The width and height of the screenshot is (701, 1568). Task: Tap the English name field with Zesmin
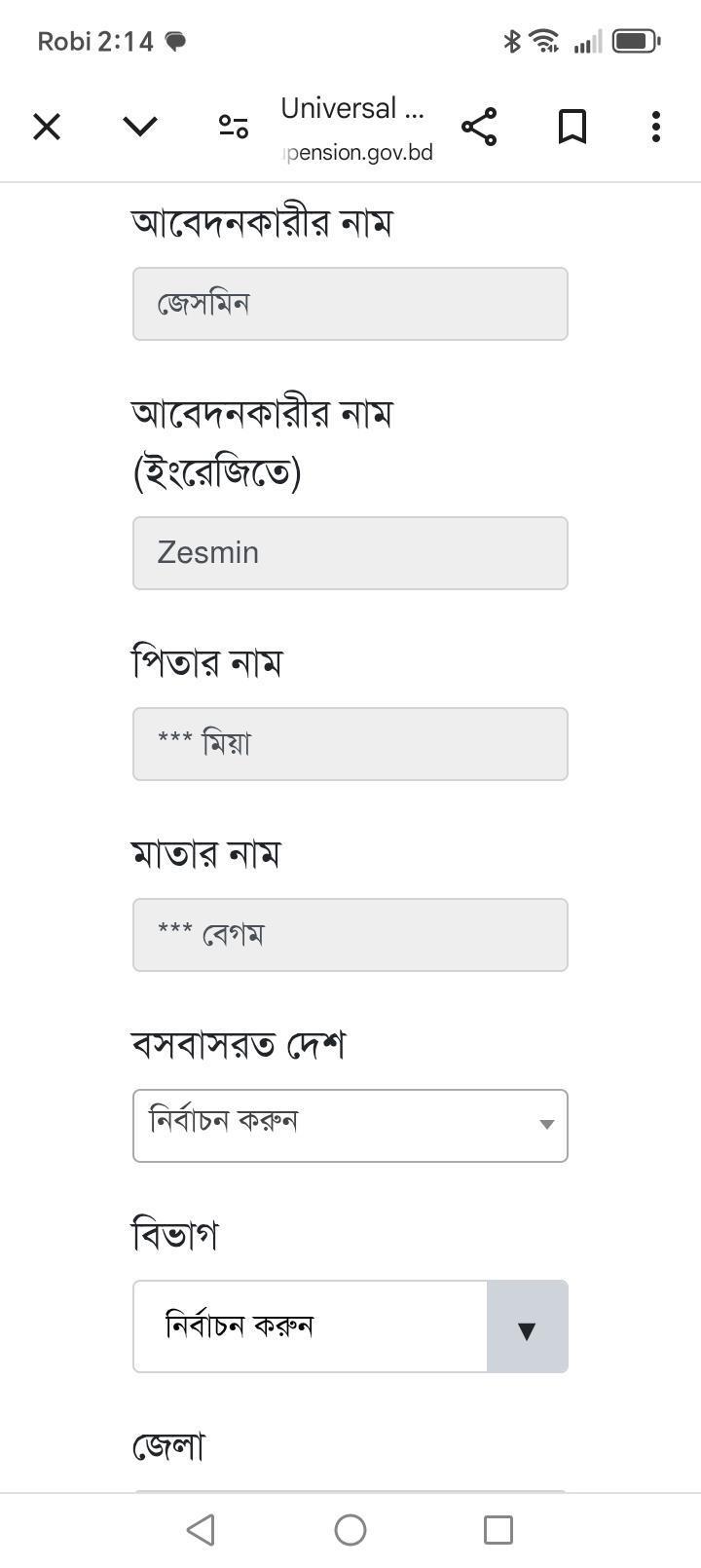[350, 553]
